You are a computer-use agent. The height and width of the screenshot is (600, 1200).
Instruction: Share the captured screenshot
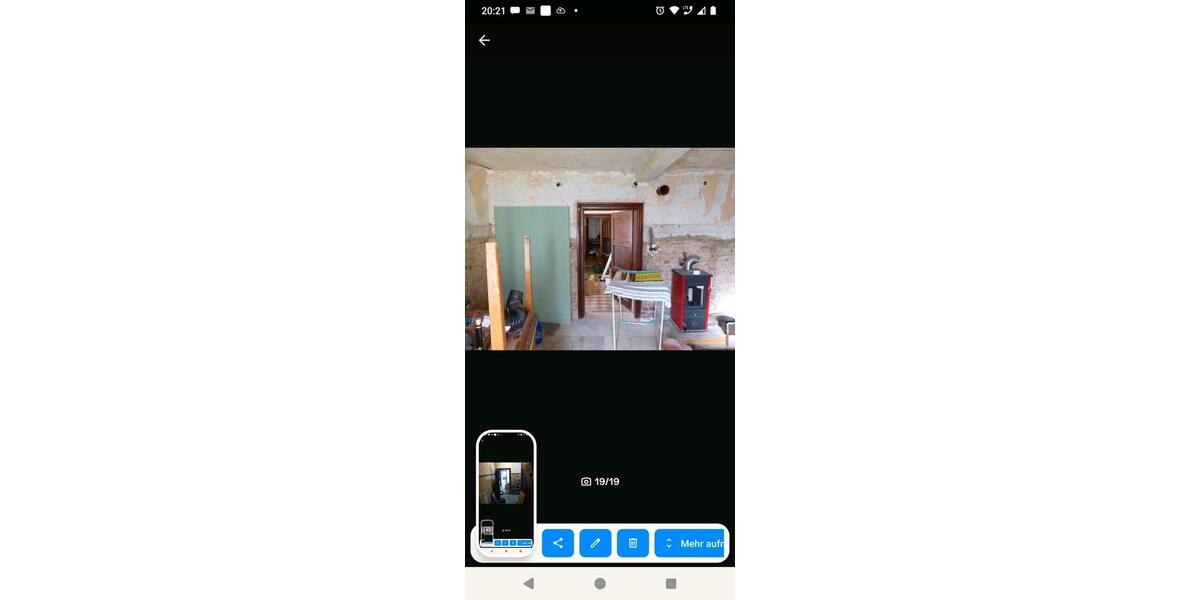558,543
